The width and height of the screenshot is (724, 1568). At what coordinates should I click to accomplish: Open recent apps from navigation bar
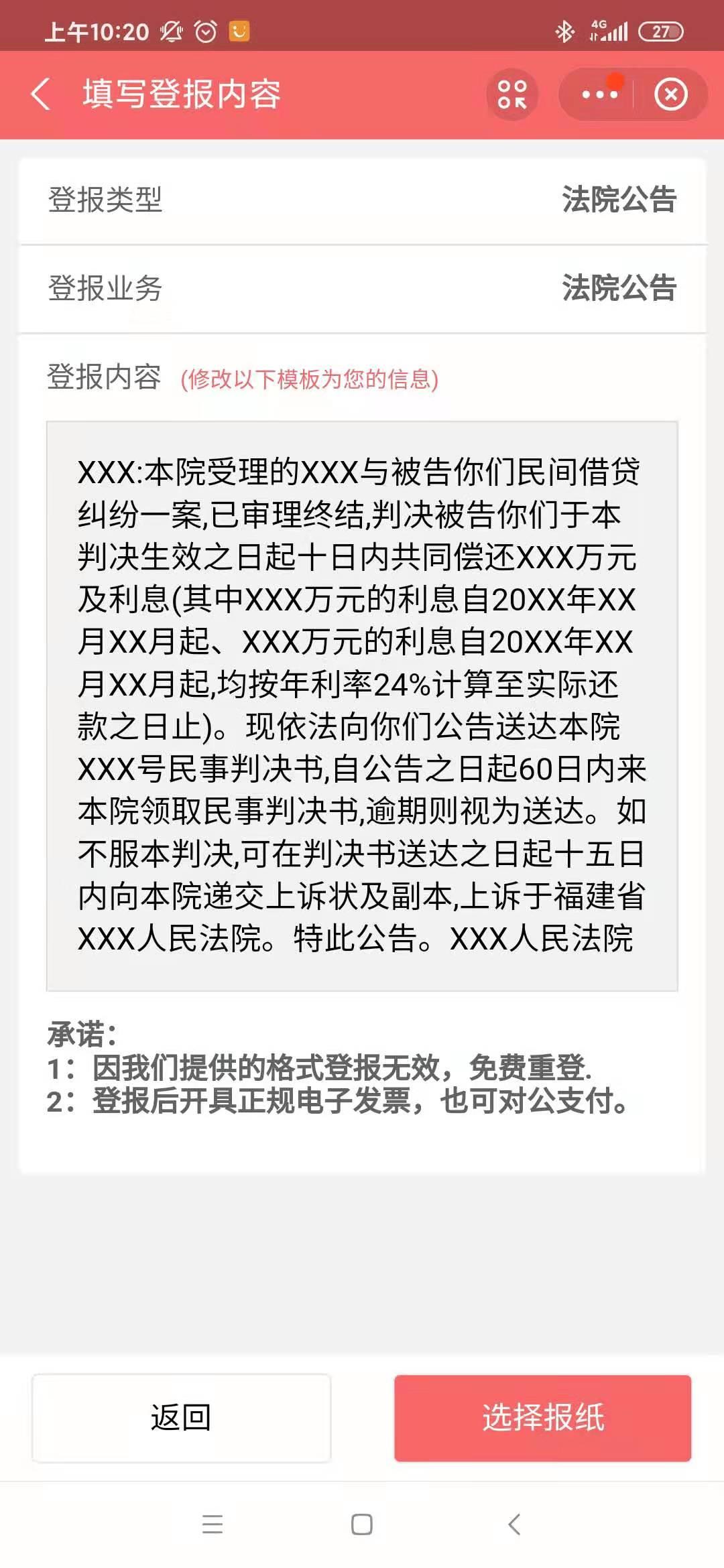click(x=213, y=1524)
